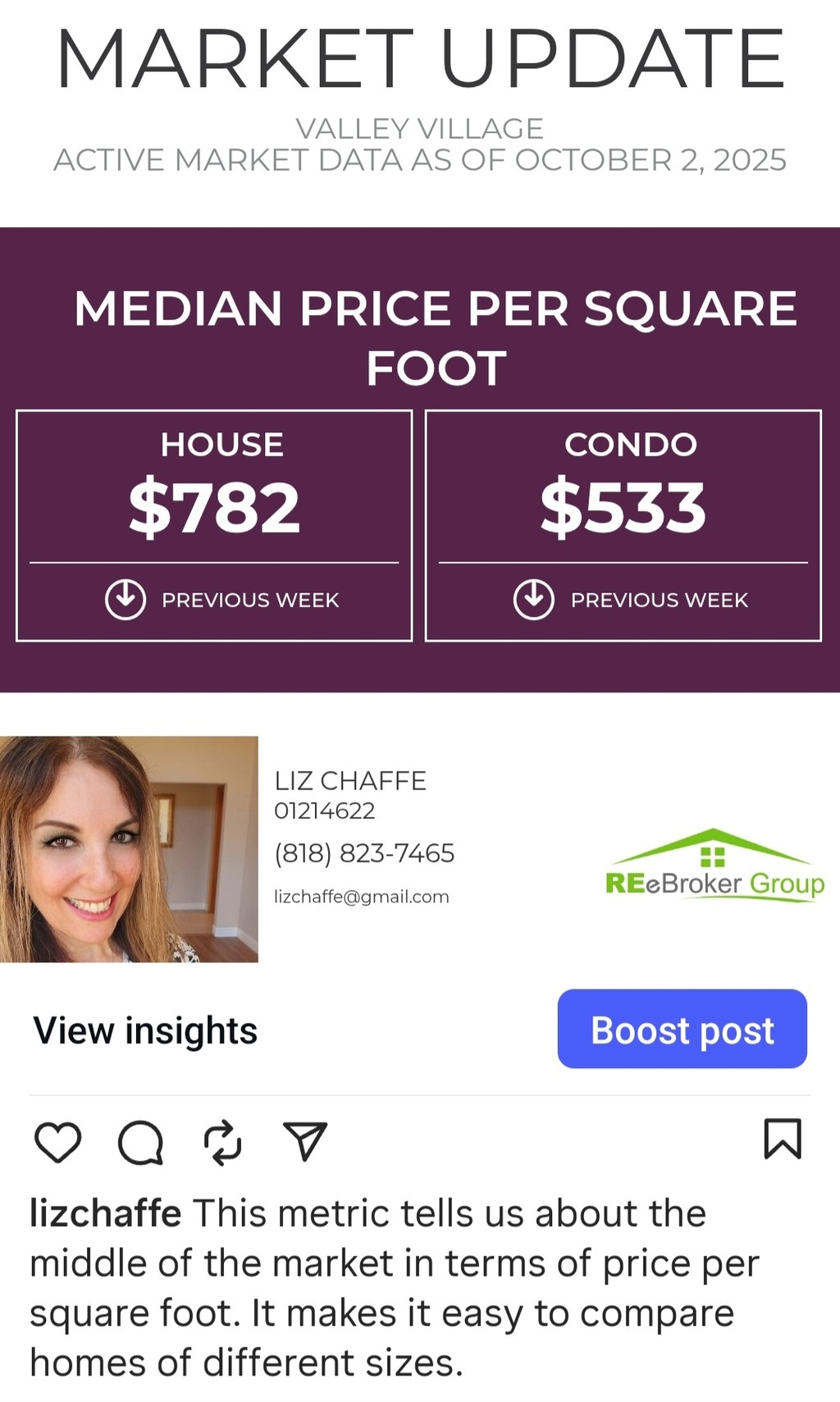Image resolution: width=840 pixels, height=1402 pixels.
Task: Open the lizchaffe profile from the caption
Action: click(105, 1213)
